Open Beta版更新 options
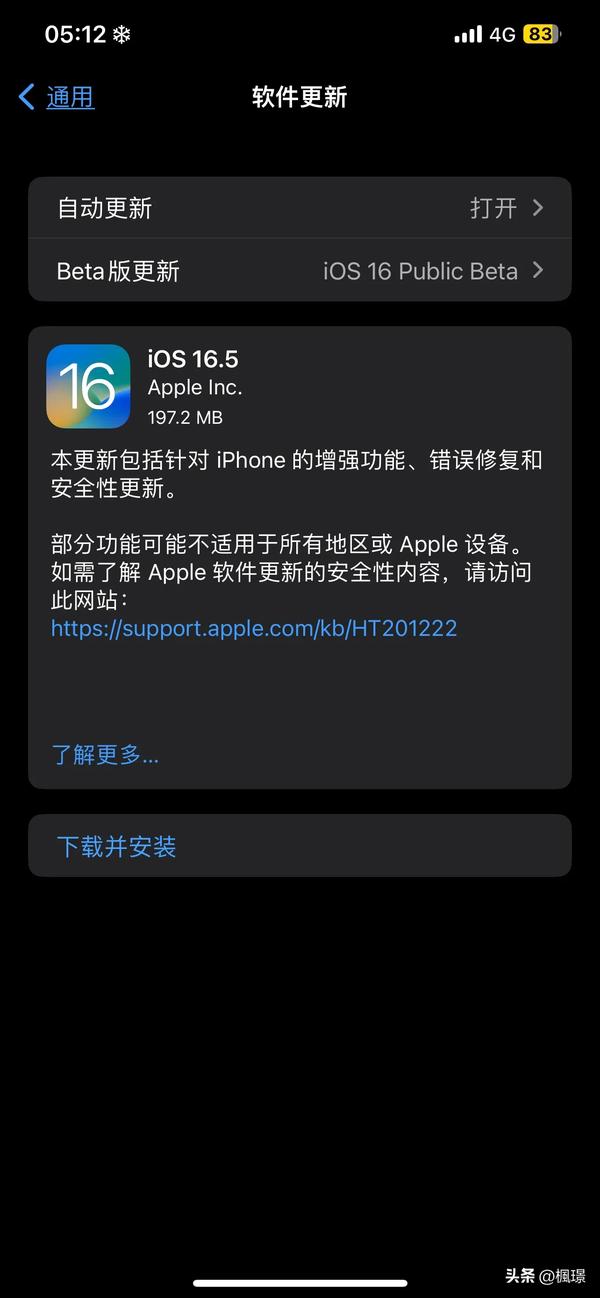Screen dimensions: 600x1298 point(300,271)
